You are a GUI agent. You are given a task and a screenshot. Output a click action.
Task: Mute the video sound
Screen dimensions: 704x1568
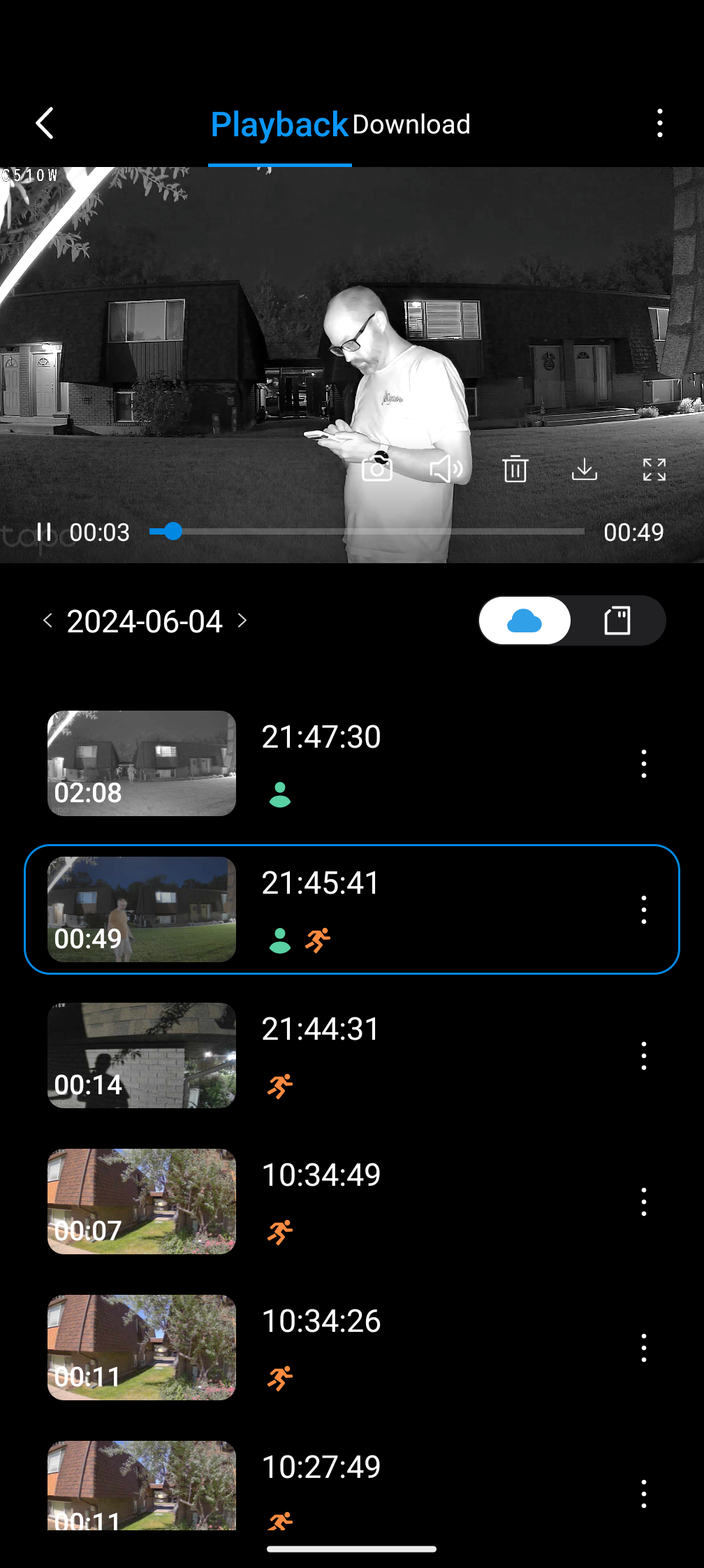(446, 469)
